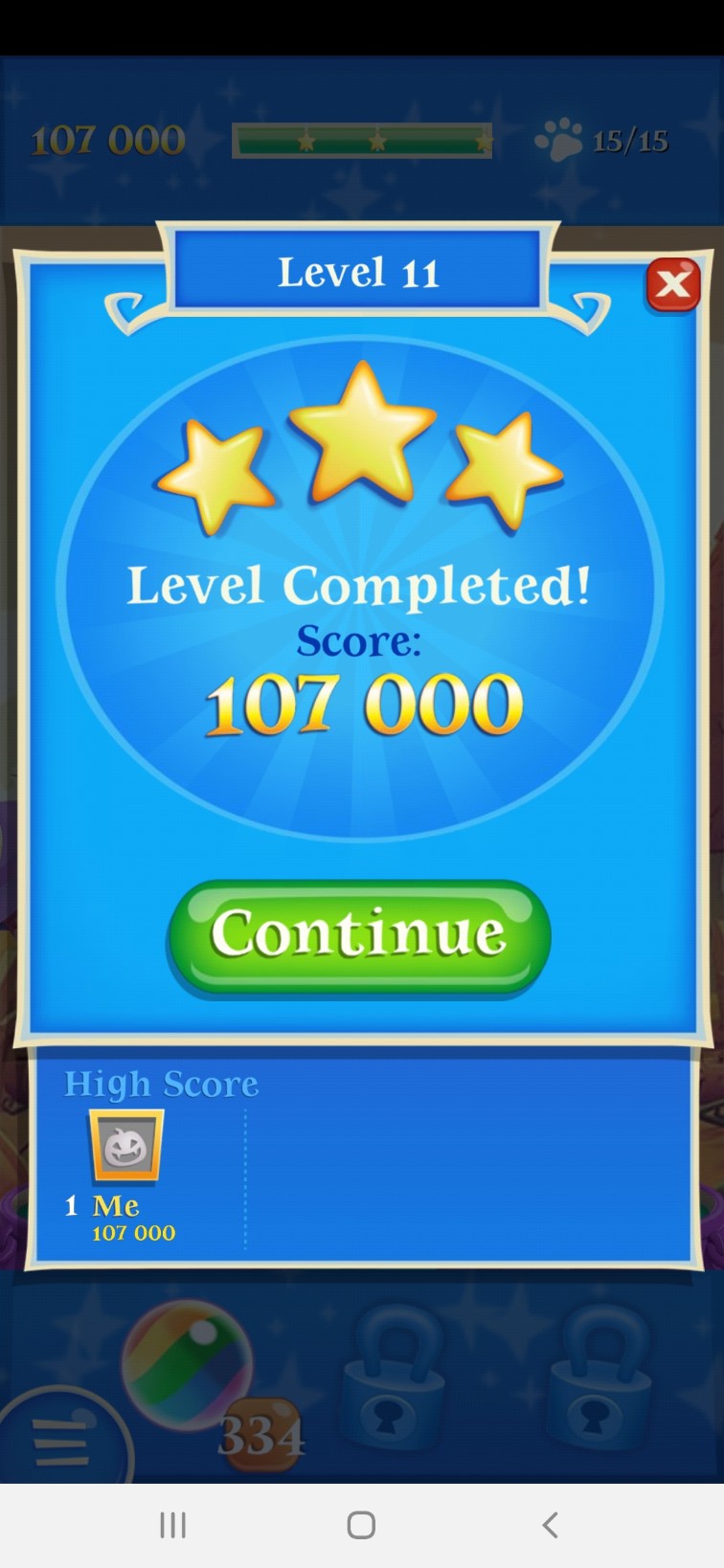
Task: Open recent apps from the navigation bar
Action: pos(172,1524)
